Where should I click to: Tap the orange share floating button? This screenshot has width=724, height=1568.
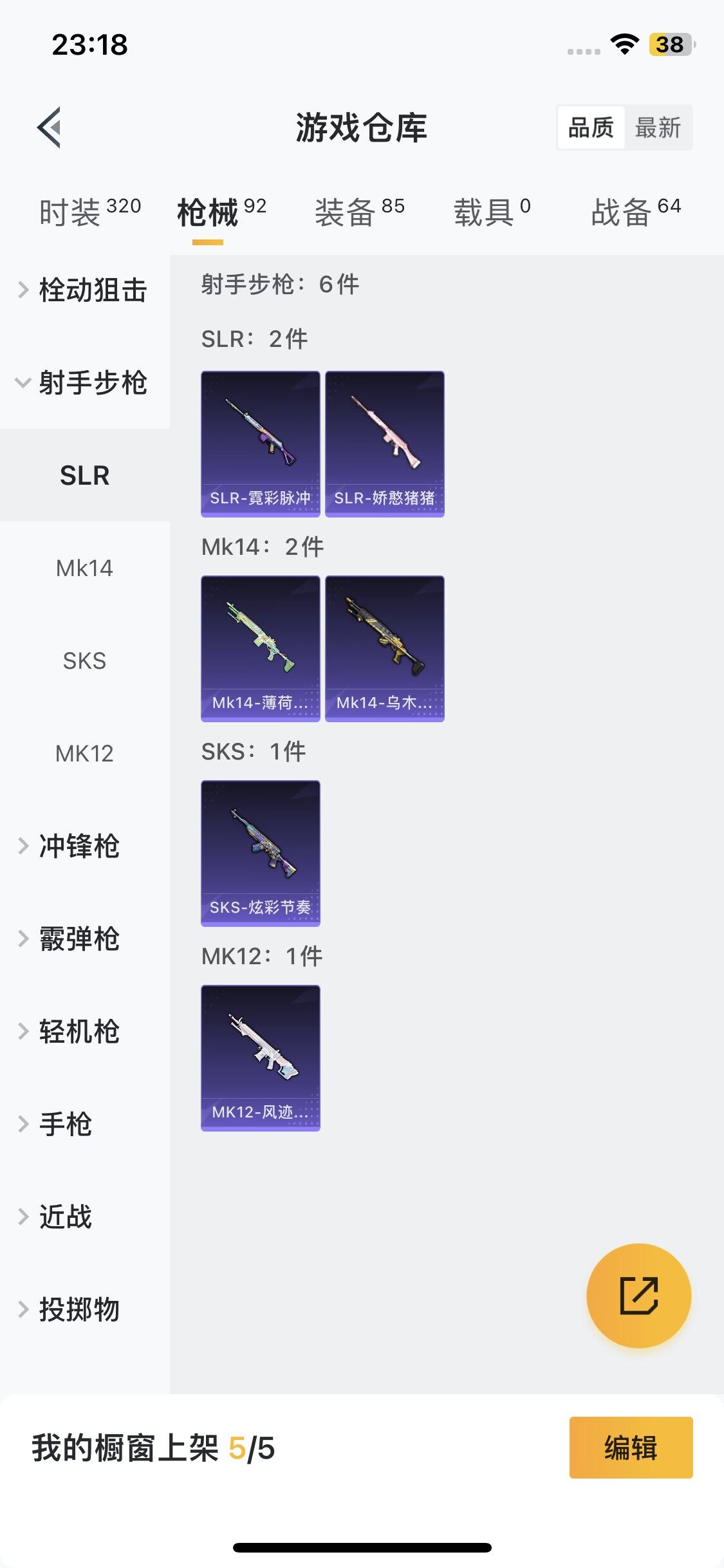coord(638,1296)
